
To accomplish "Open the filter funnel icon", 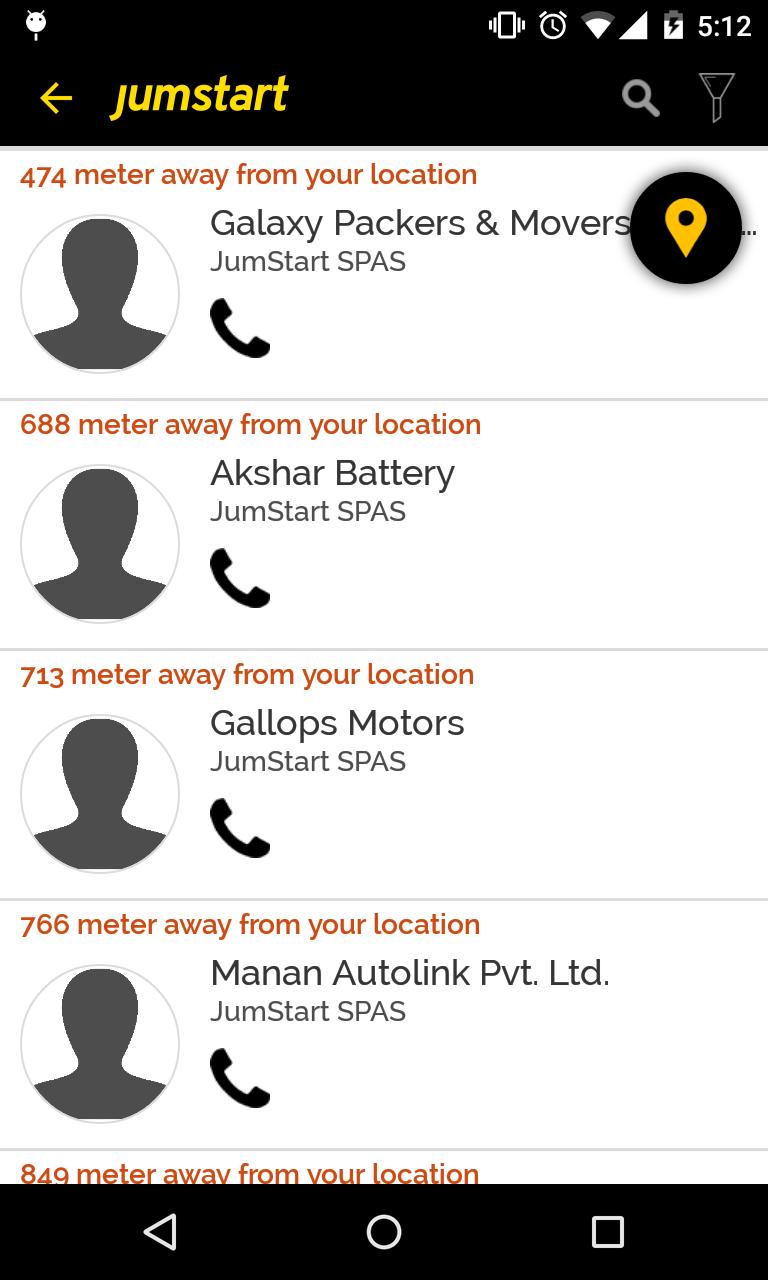I will (x=716, y=97).
